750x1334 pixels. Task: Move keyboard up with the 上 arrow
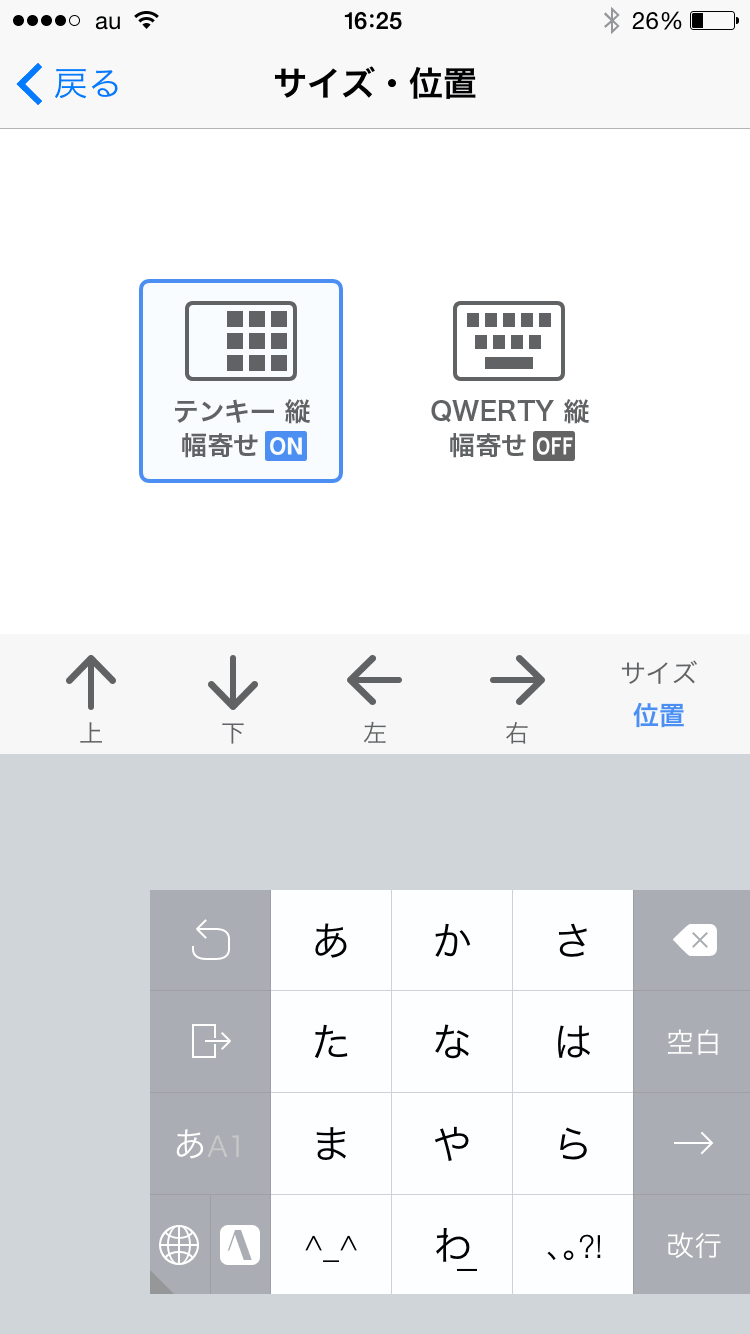[91, 696]
